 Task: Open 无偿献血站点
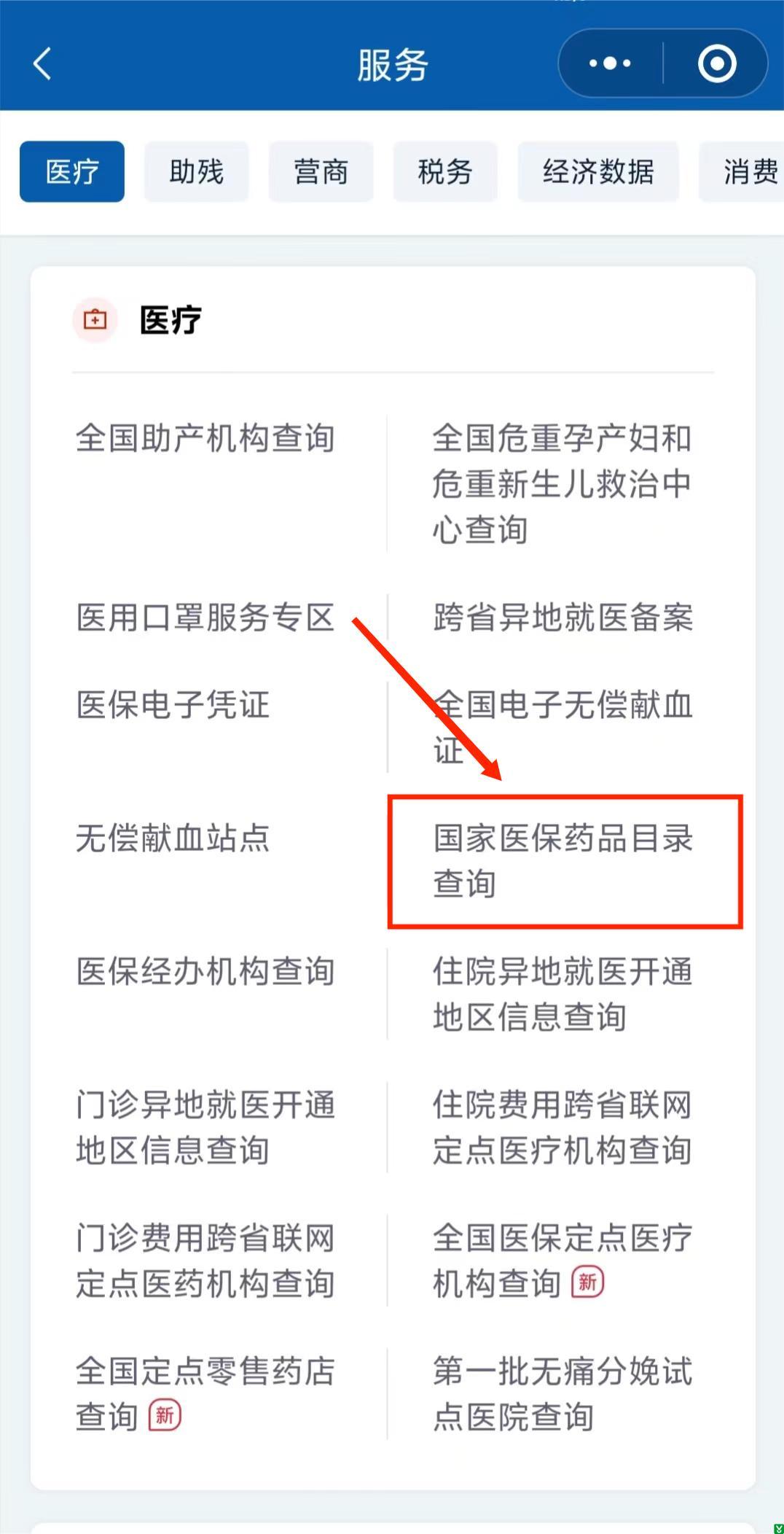(173, 838)
